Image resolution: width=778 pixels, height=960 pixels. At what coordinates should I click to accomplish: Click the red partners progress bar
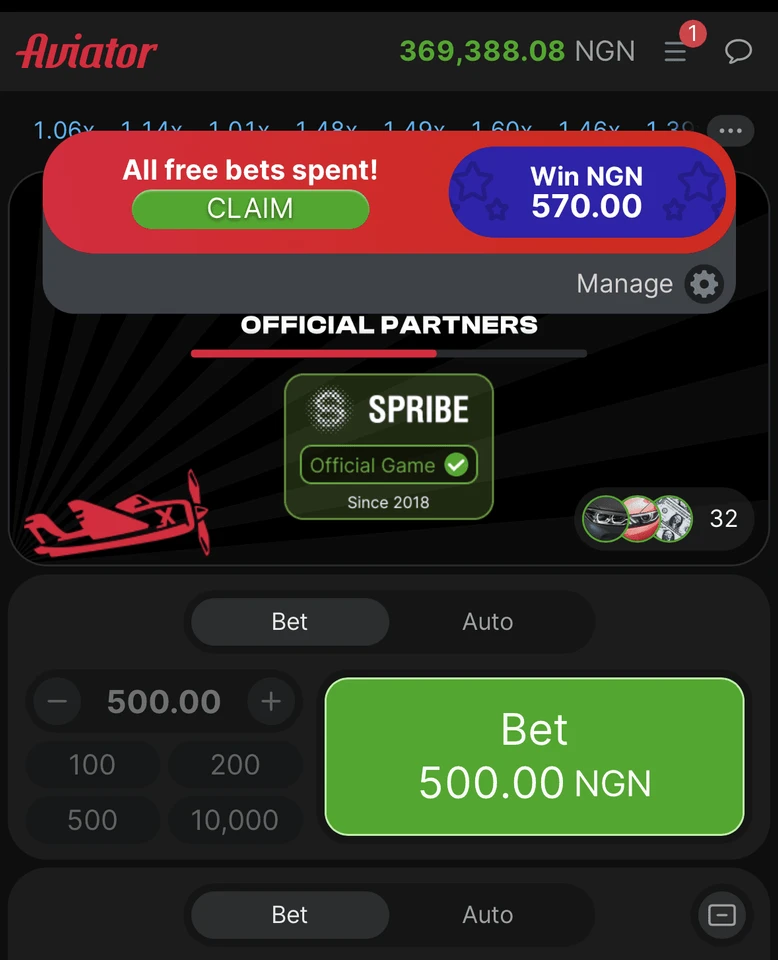(x=313, y=353)
